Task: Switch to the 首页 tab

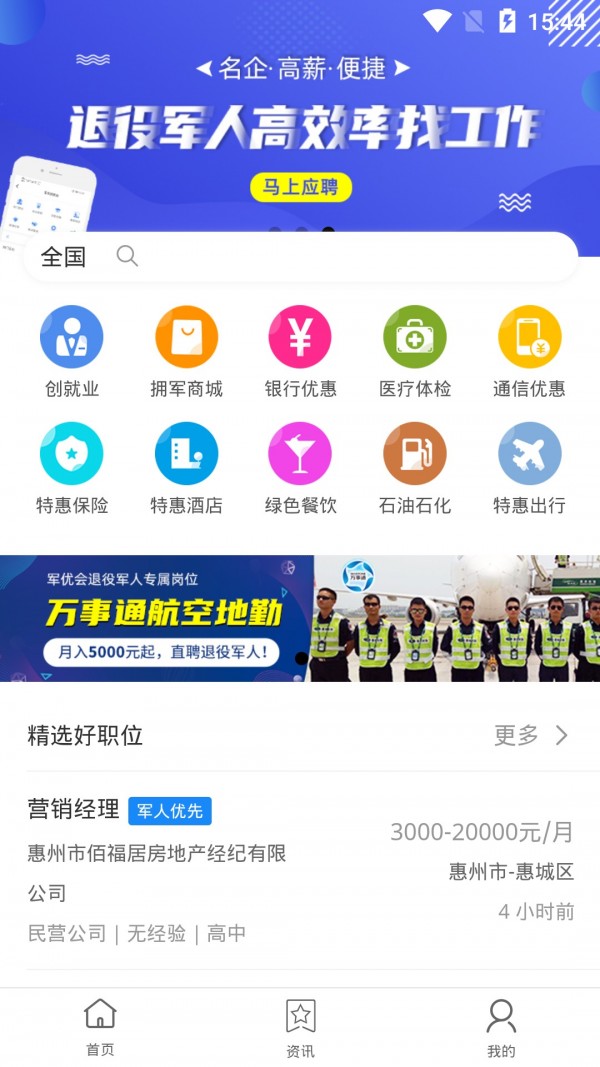Action: [100, 1027]
